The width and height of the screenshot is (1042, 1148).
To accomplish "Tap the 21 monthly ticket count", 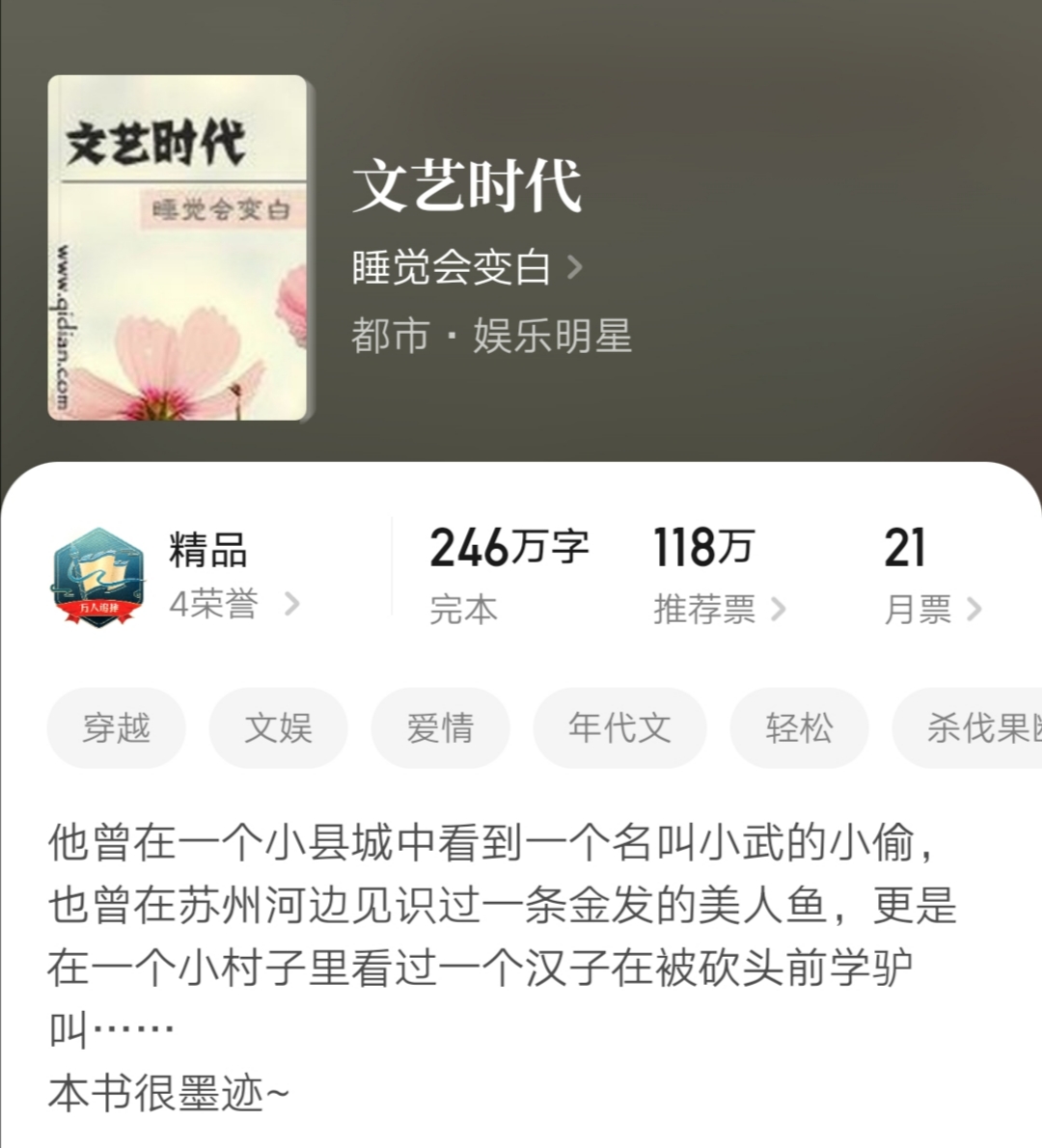I will pyautogui.click(x=910, y=546).
